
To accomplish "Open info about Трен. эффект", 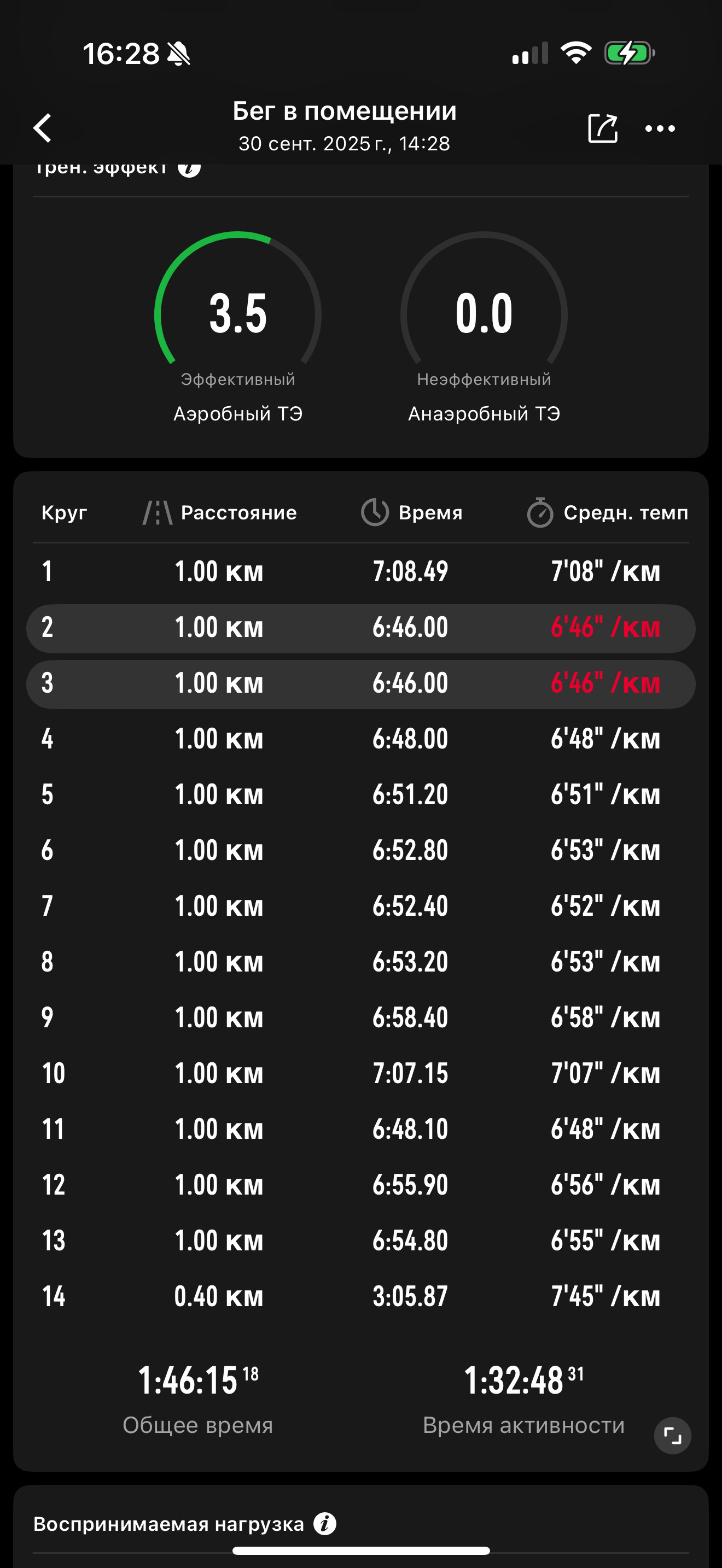I will click(x=189, y=167).
